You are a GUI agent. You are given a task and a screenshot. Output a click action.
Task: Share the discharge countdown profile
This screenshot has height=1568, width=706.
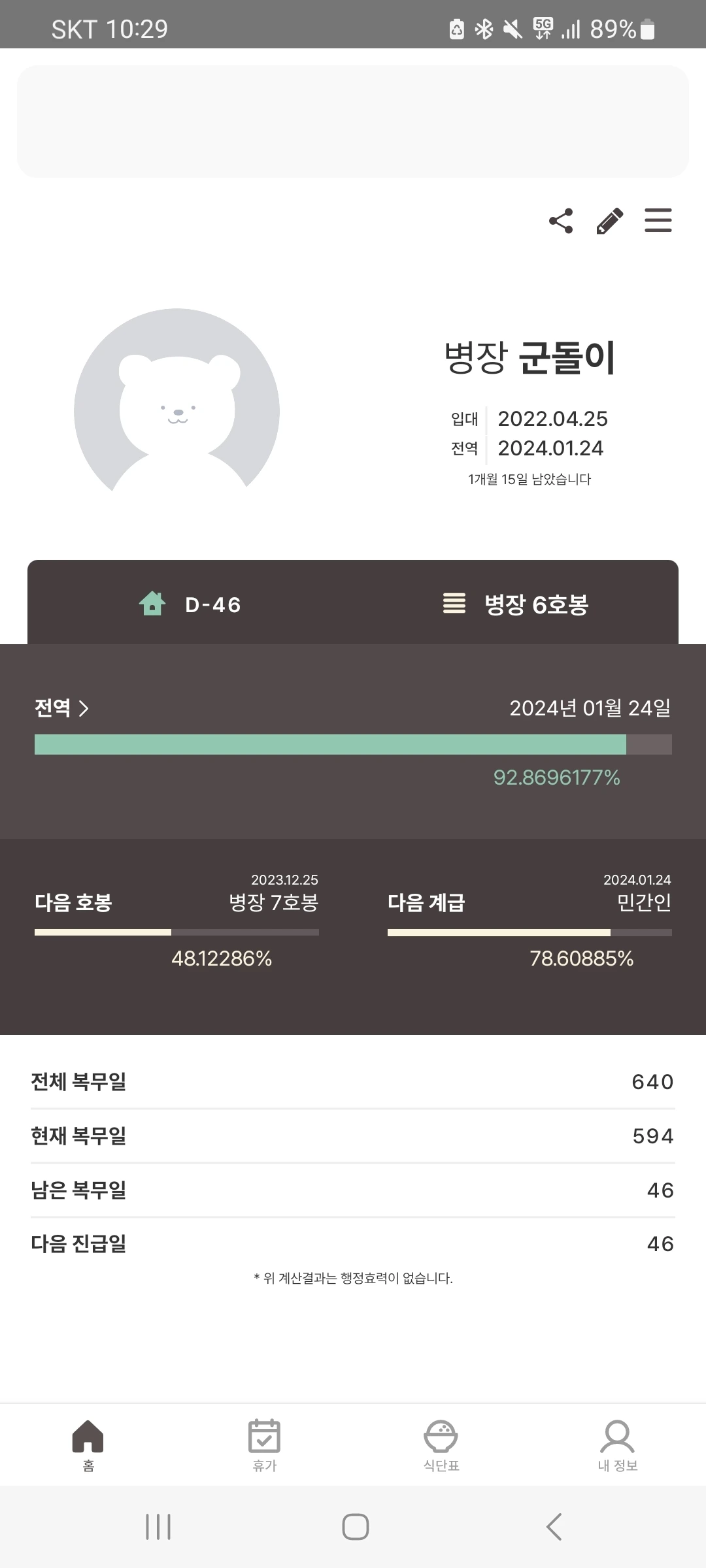[x=561, y=221]
